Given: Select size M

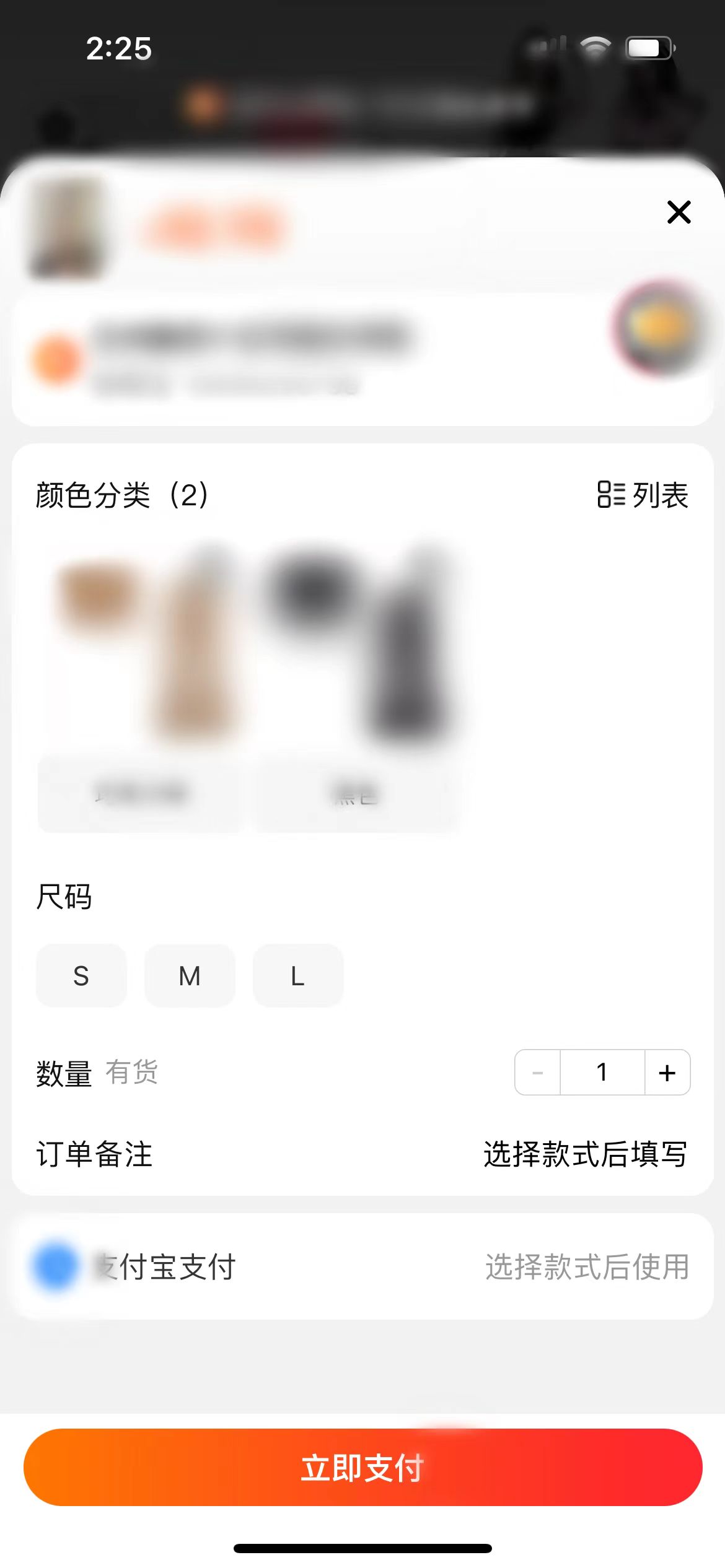Looking at the screenshot, I should [190, 975].
